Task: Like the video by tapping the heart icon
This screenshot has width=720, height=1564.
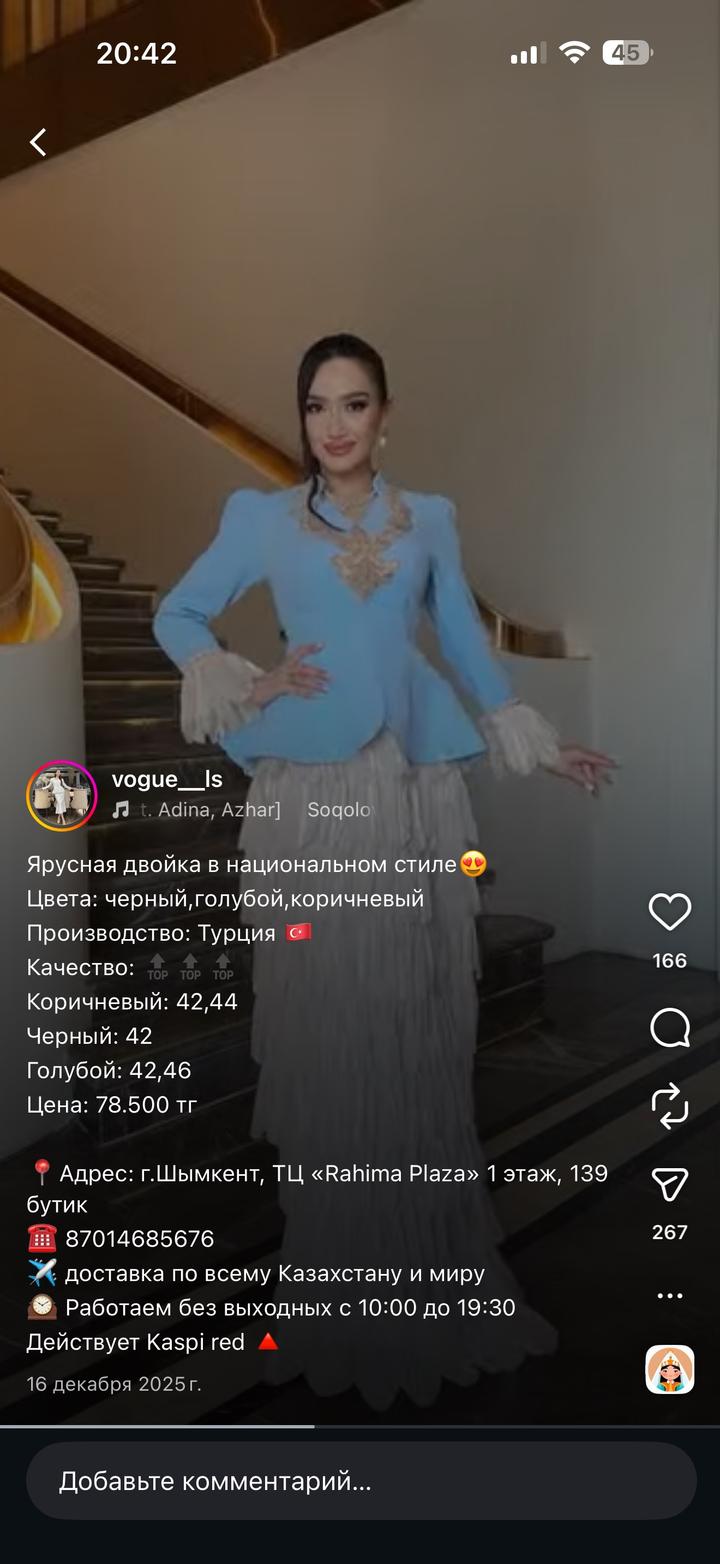Action: coord(668,912)
